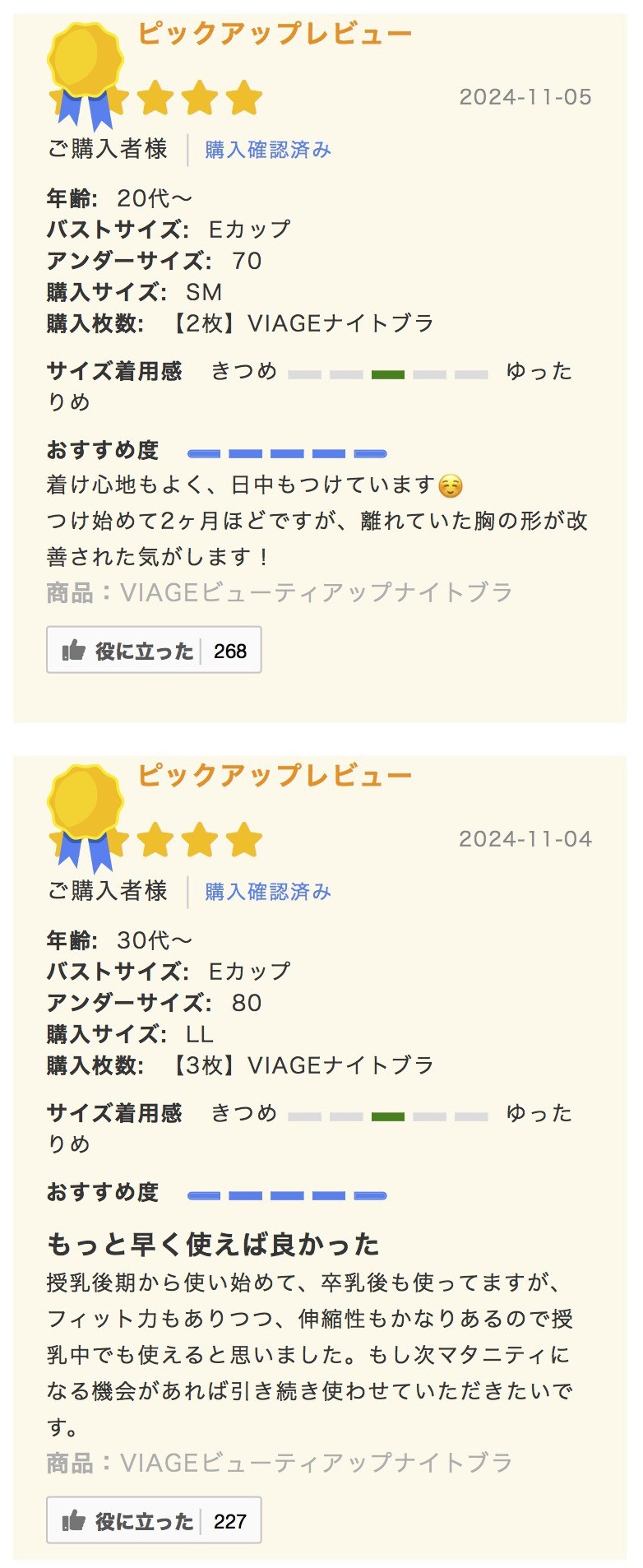
Task: Open the ピックアップレビュー header of the second review
Action: pos(275,774)
